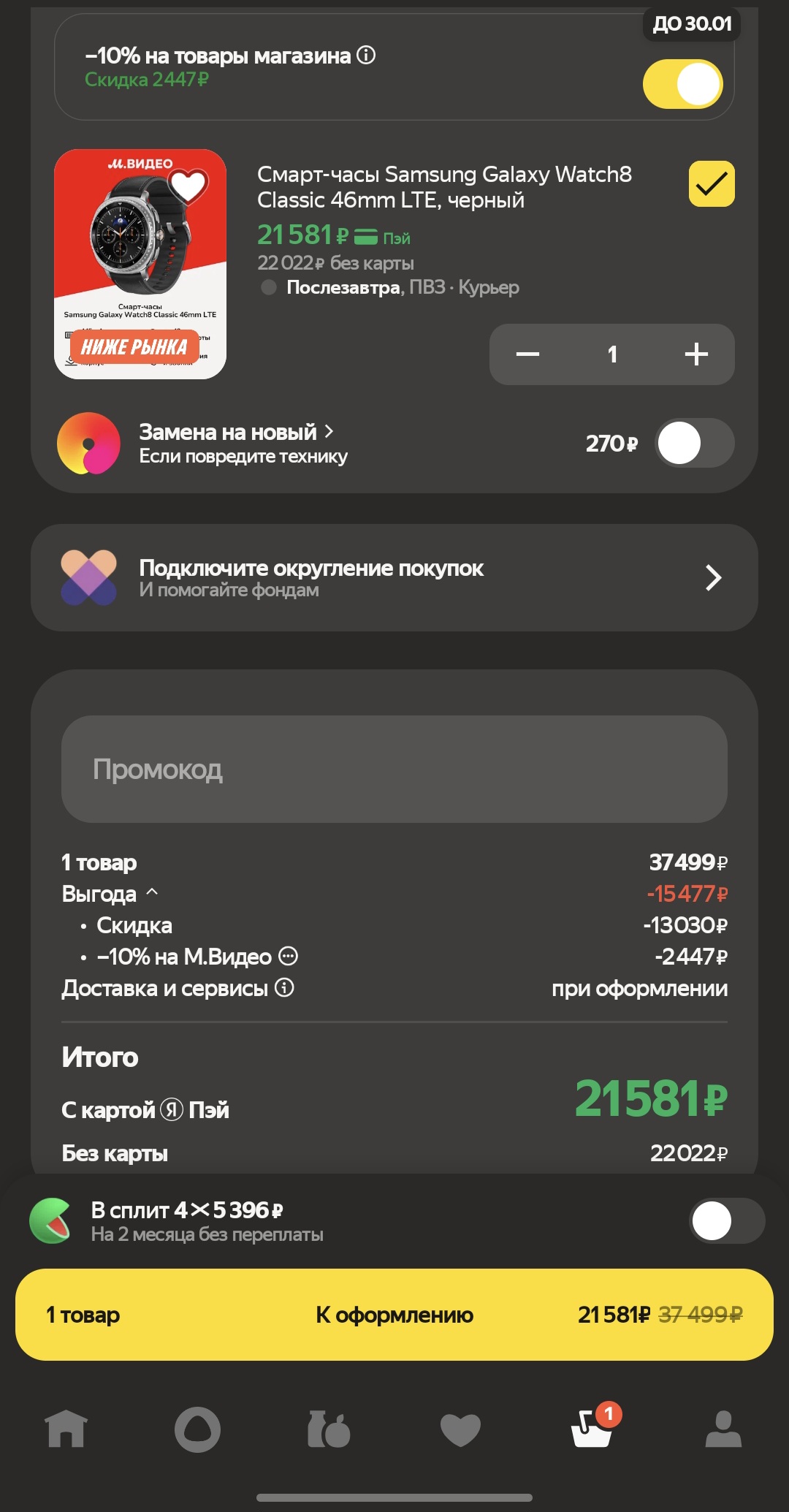Open the Alice assistant tab
789x1512 pixels.
click(197, 1429)
